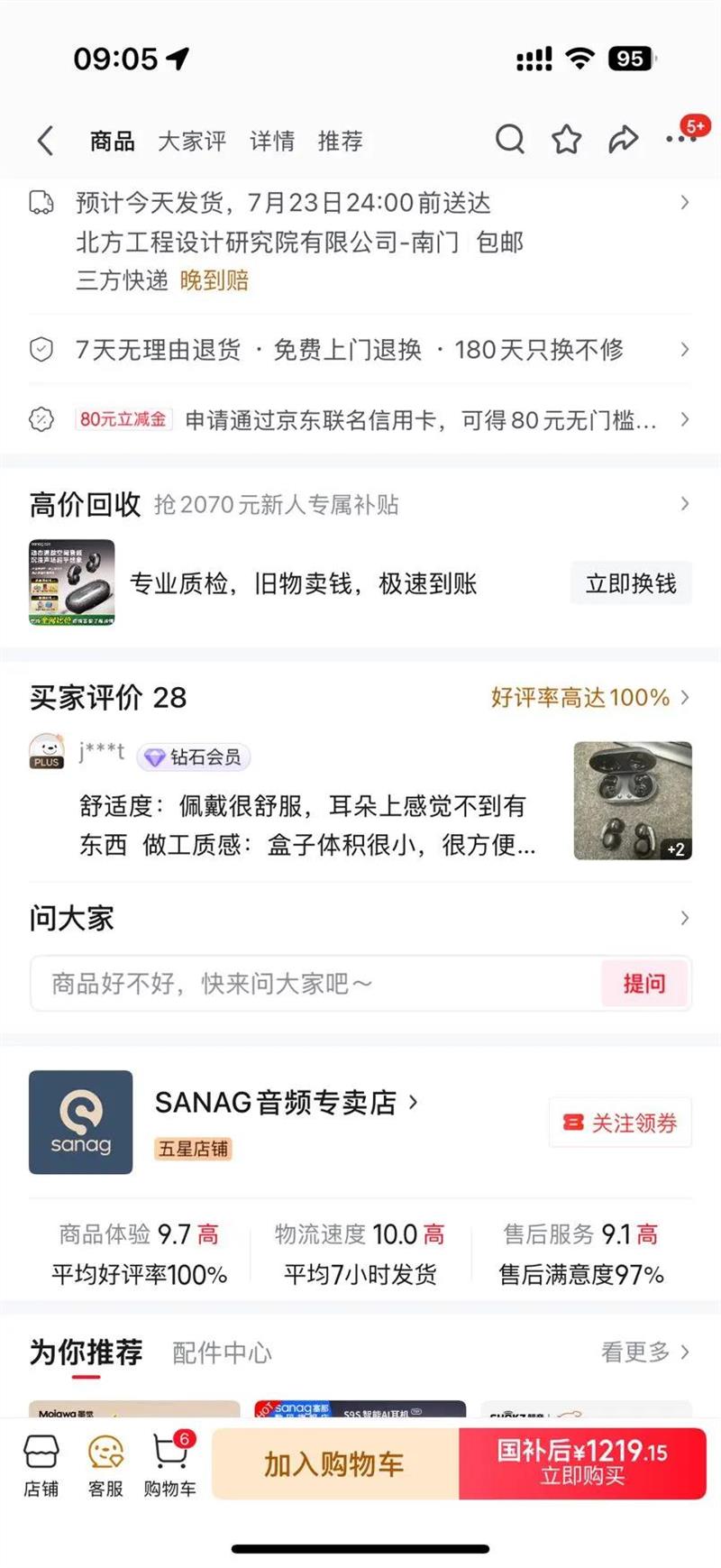
Task: Switch to the 配件中心 tab
Action: [222, 1353]
